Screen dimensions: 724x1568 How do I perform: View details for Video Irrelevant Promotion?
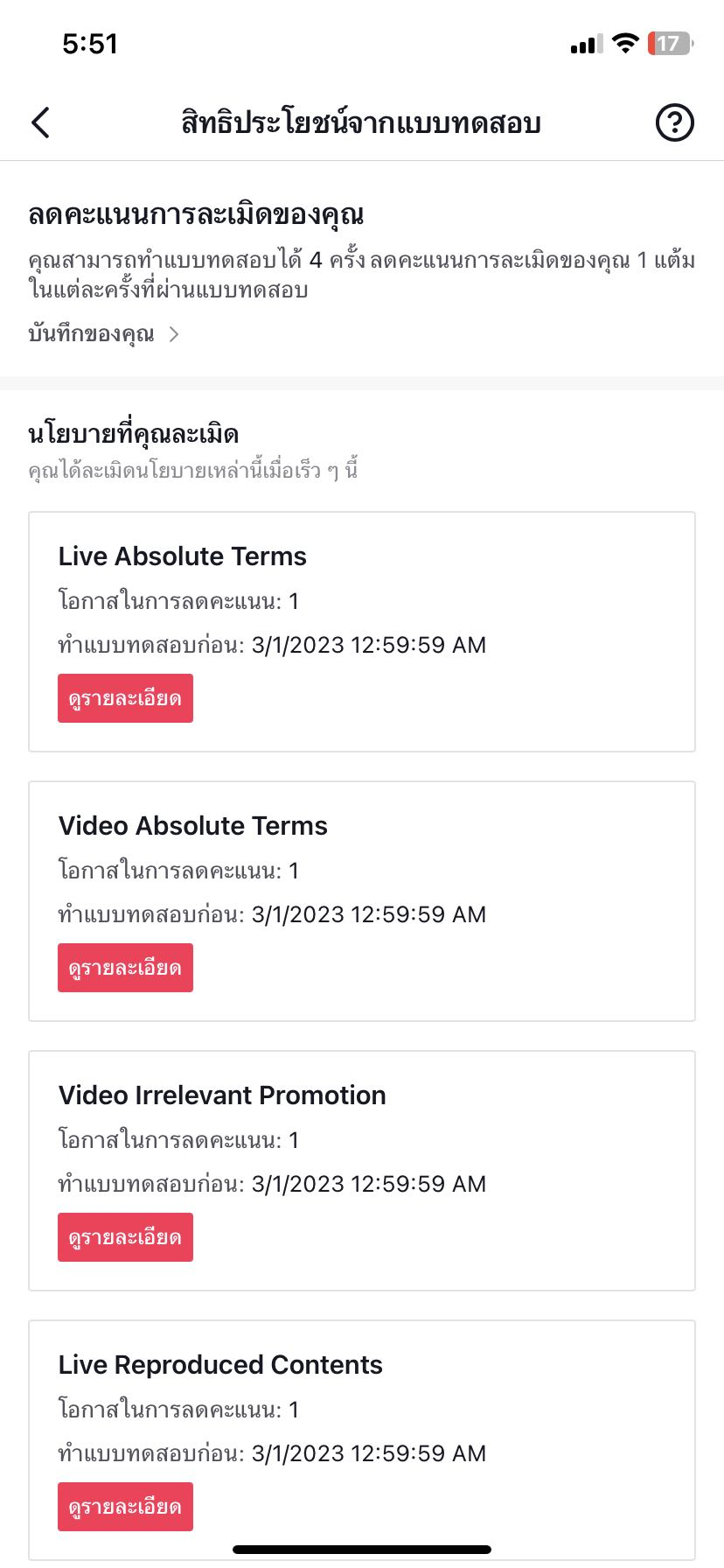125,1237
